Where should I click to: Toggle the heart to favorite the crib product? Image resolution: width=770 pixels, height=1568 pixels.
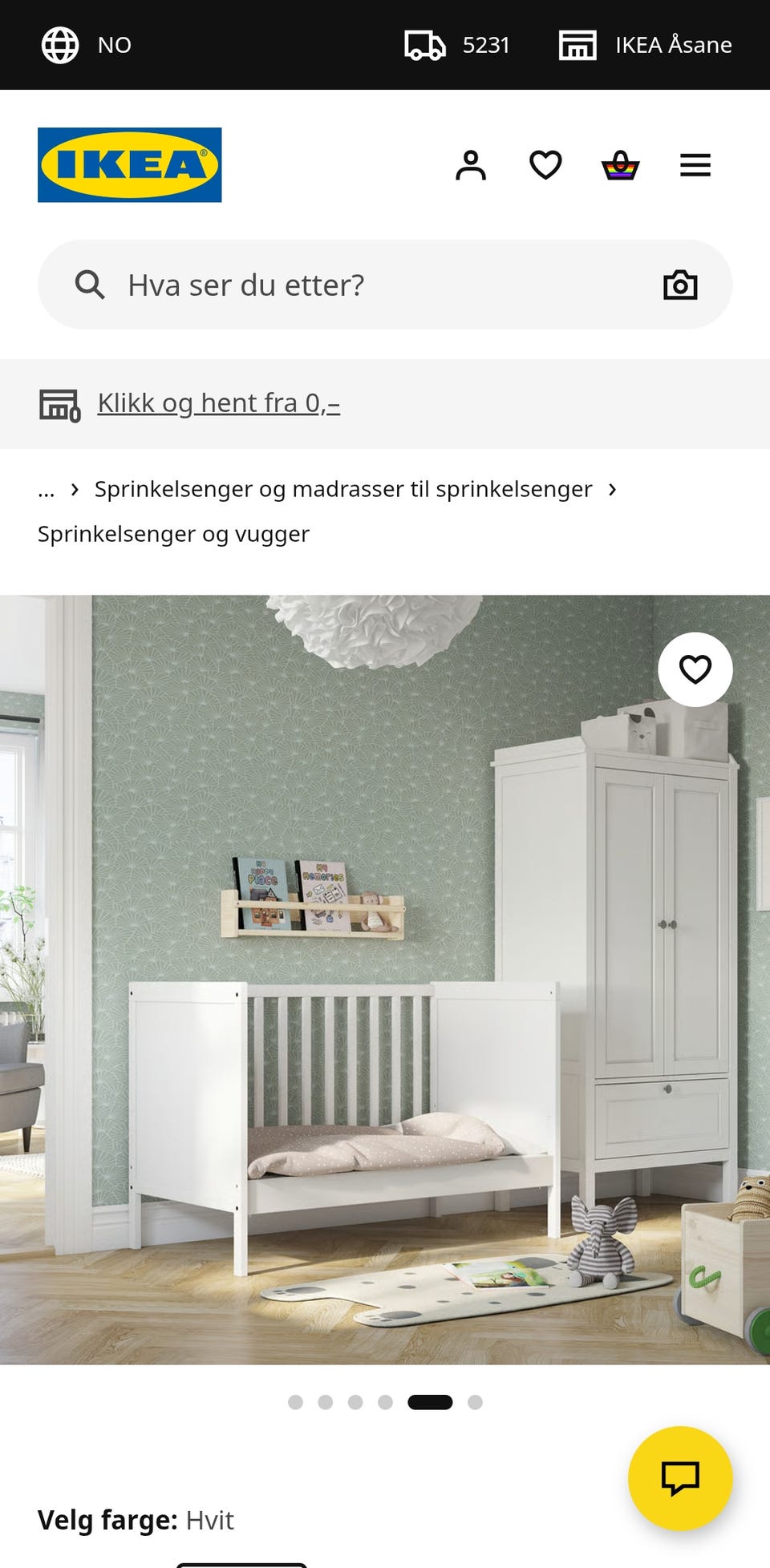695,669
